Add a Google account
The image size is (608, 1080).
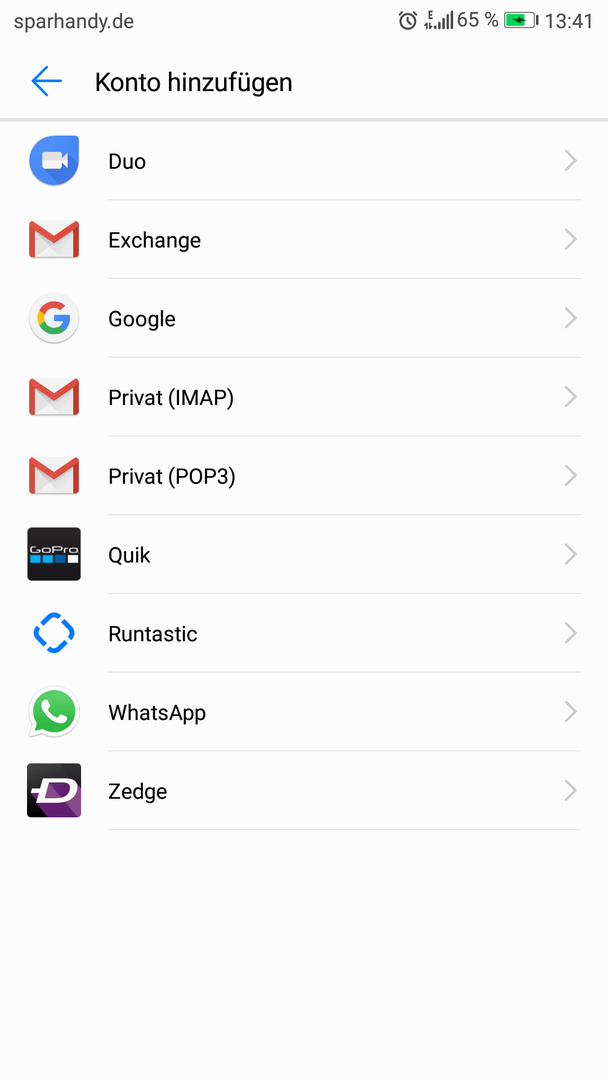coord(304,318)
